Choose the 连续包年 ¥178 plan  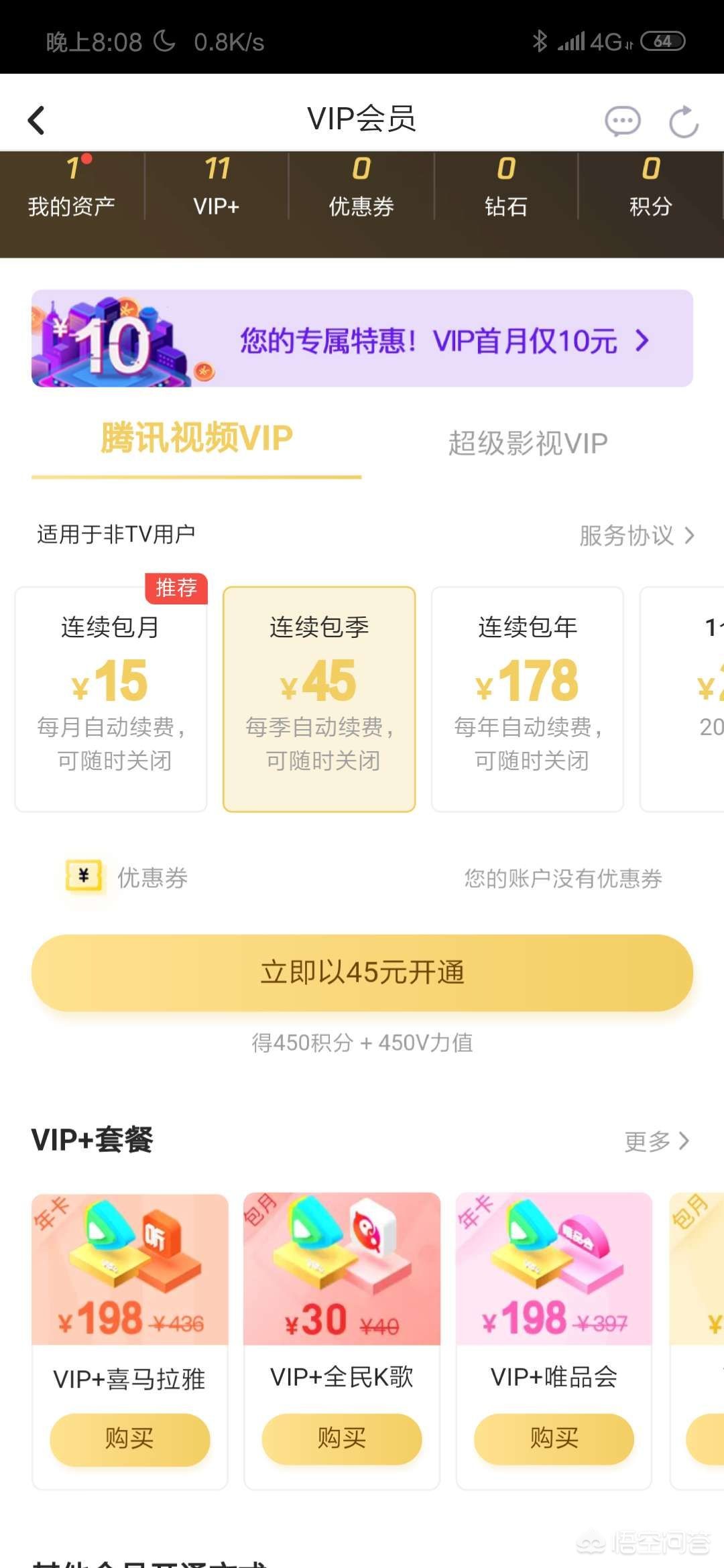(x=528, y=699)
